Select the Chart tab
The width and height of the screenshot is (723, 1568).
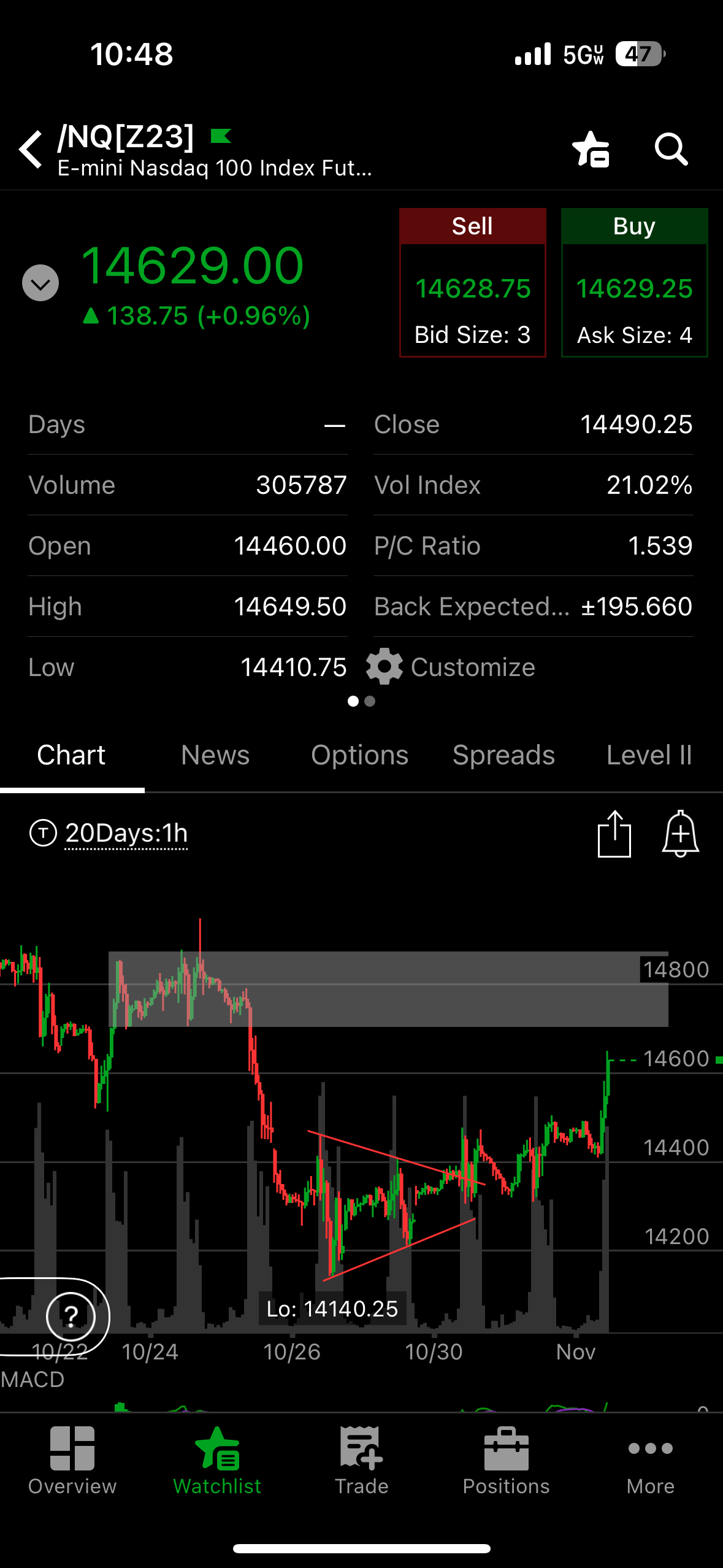pos(71,755)
